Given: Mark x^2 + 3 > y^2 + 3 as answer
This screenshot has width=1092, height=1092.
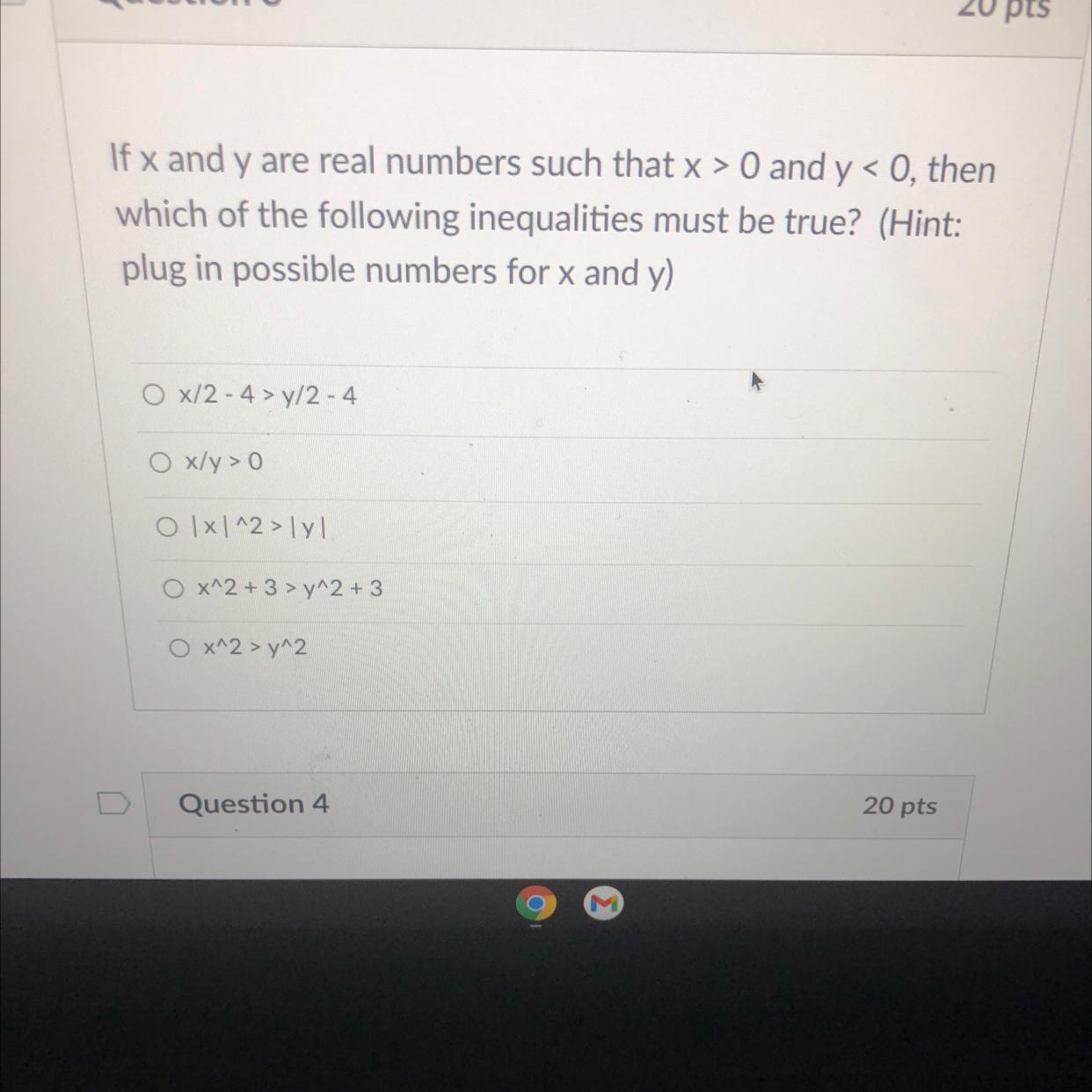Looking at the screenshot, I should tap(173, 587).
